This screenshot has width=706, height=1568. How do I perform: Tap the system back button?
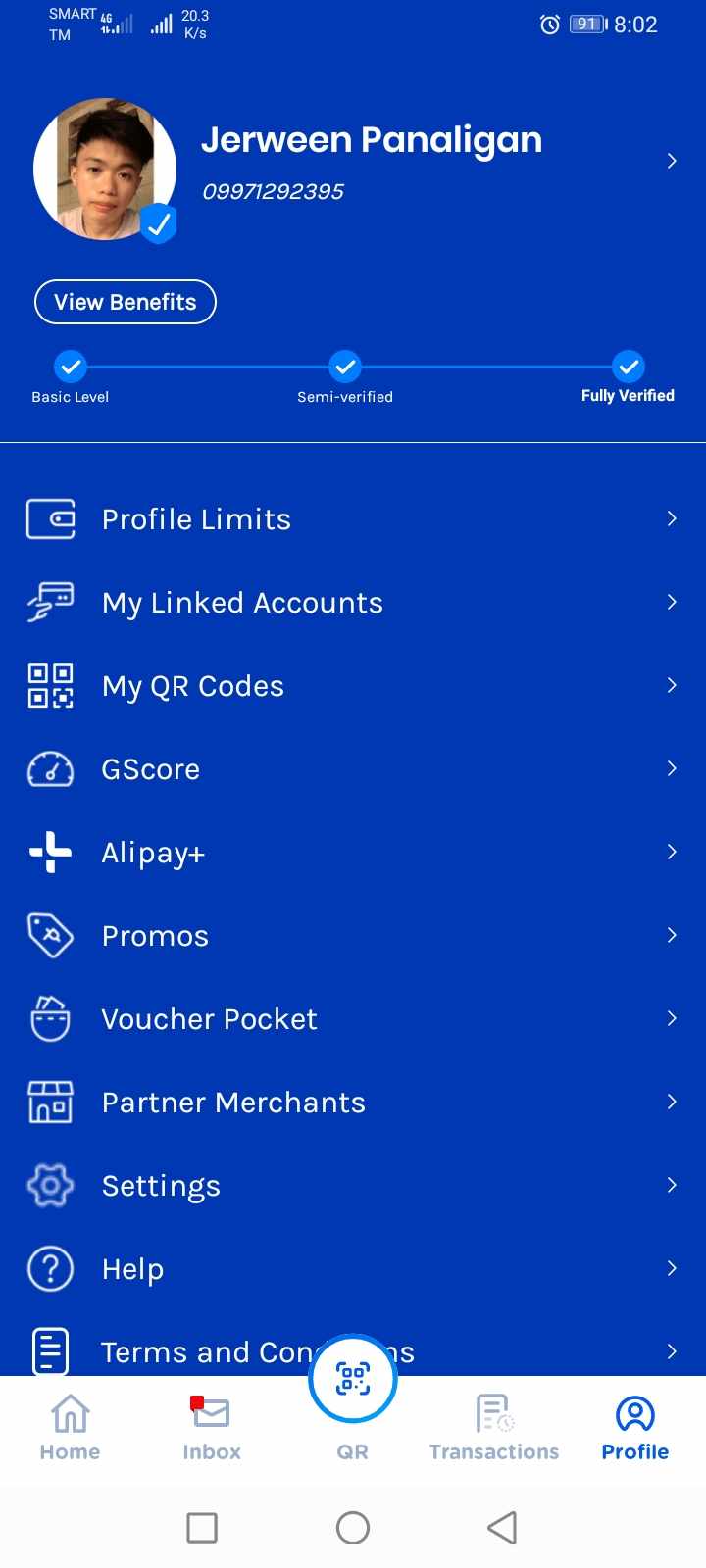coord(502,1528)
